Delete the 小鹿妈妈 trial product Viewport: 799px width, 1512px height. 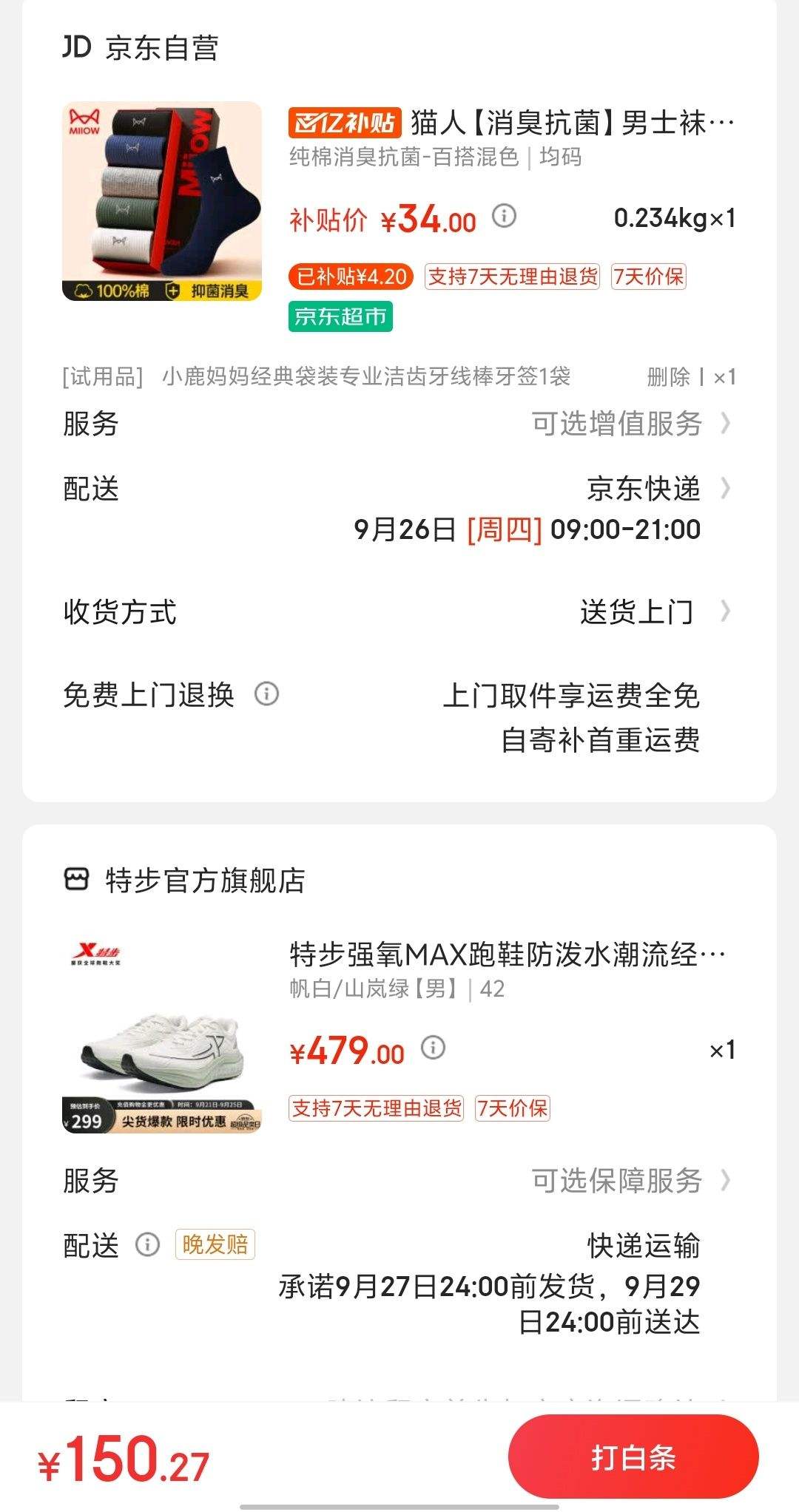[x=667, y=377]
